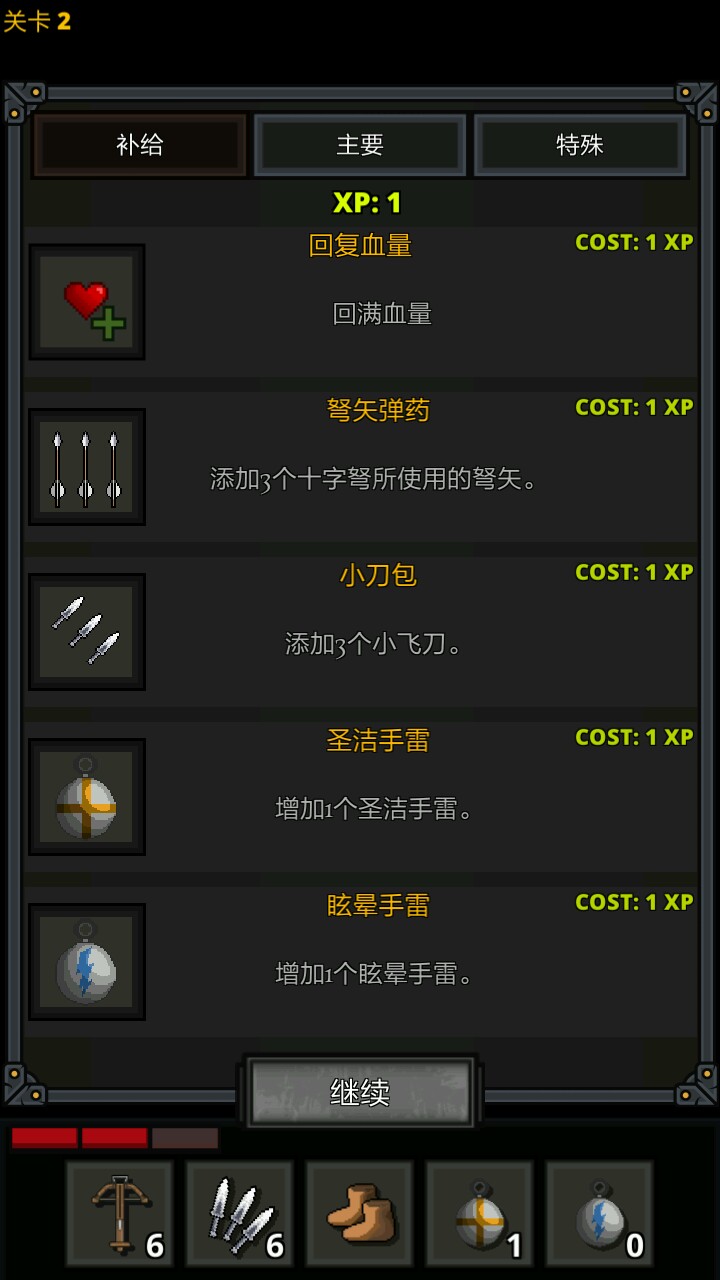Viewport: 720px width, 1280px height.
Task: Switch to the 主要 tab
Action: pos(360,145)
